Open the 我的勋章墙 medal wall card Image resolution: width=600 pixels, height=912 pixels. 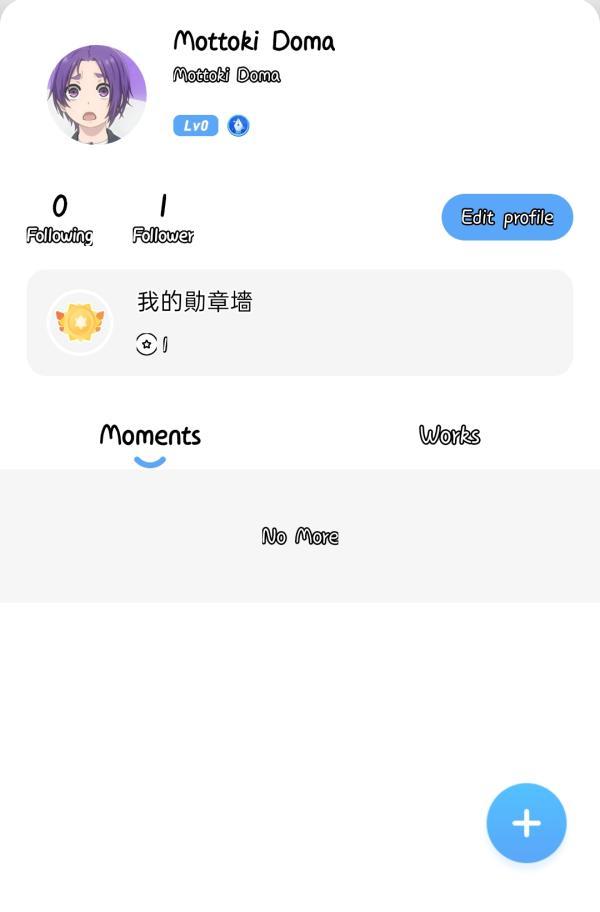click(300, 322)
